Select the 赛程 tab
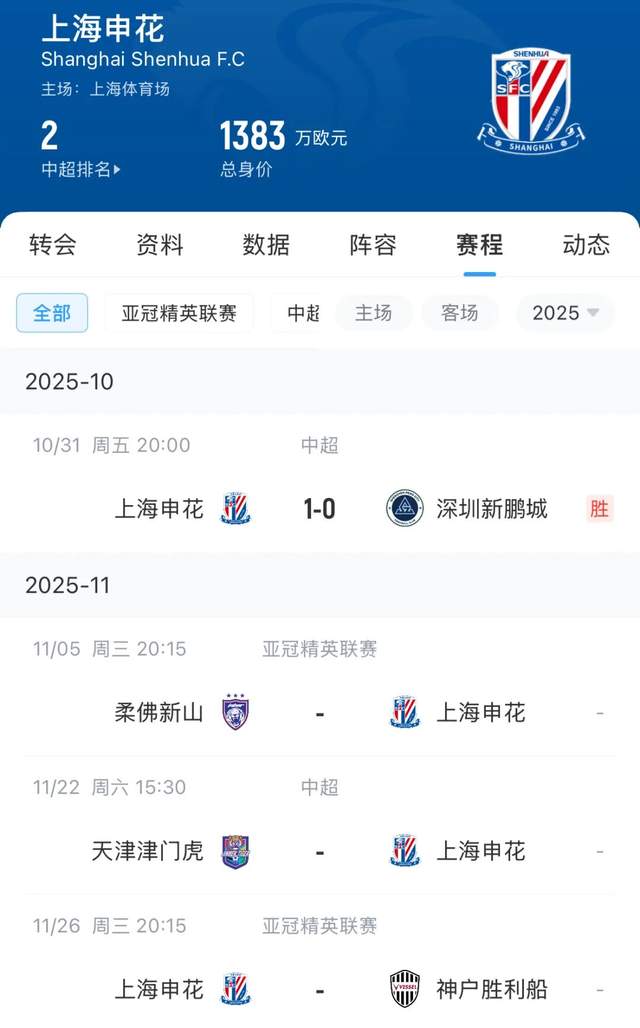640x1028 pixels. tap(480, 245)
